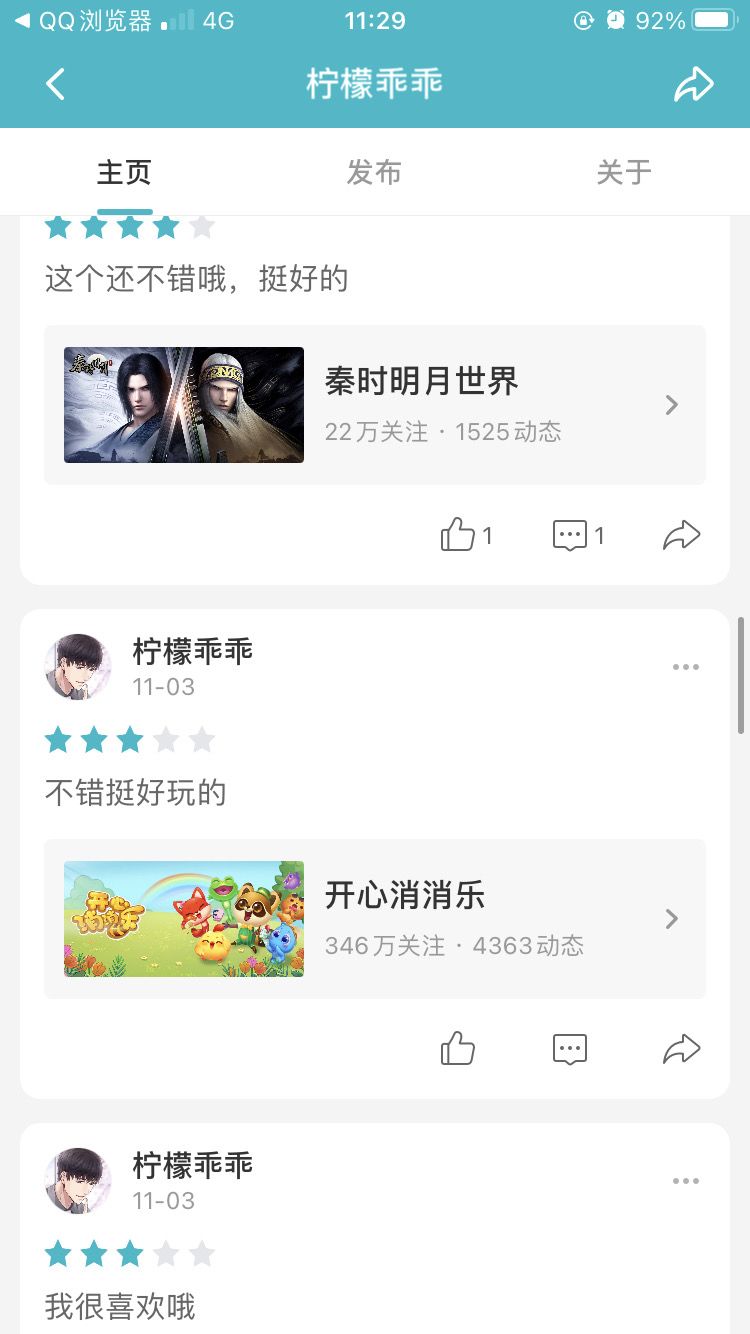The width and height of the screenshot is (750, 1334).
Task: Switch to the 关于 tab
Action: click(624, 172)
